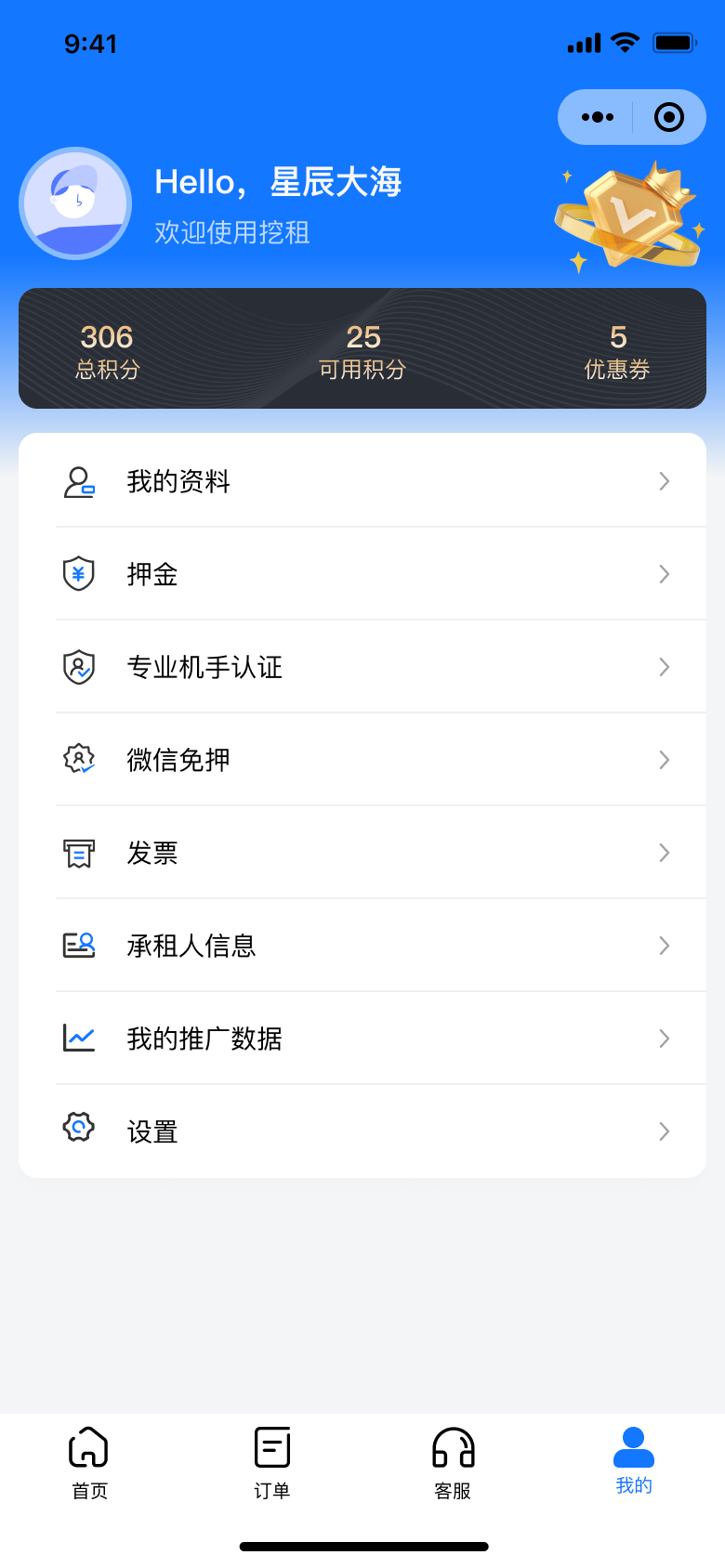The width and height of the screenshot is (725, 1568).
Task: Click the 承租人信息 ID card icon
Action: [x=79, y=946]
